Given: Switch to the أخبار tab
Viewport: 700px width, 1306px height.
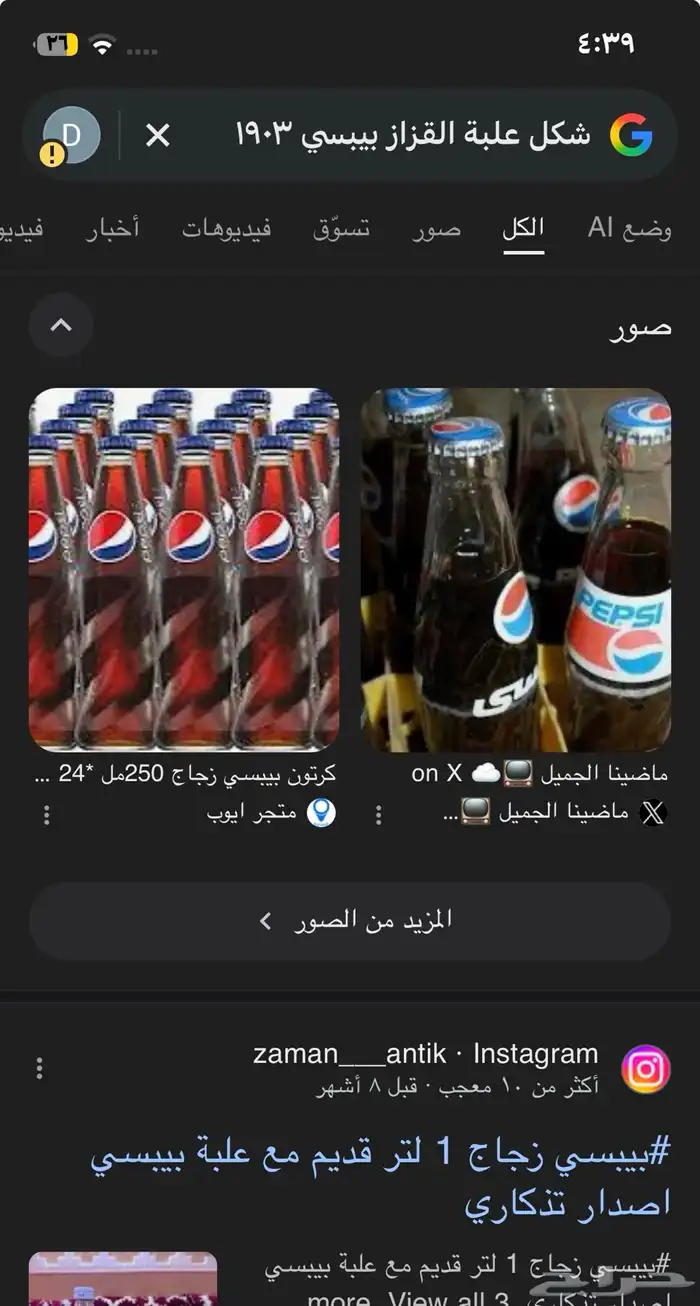Looking at the screenshot, I should click(110, 229).
